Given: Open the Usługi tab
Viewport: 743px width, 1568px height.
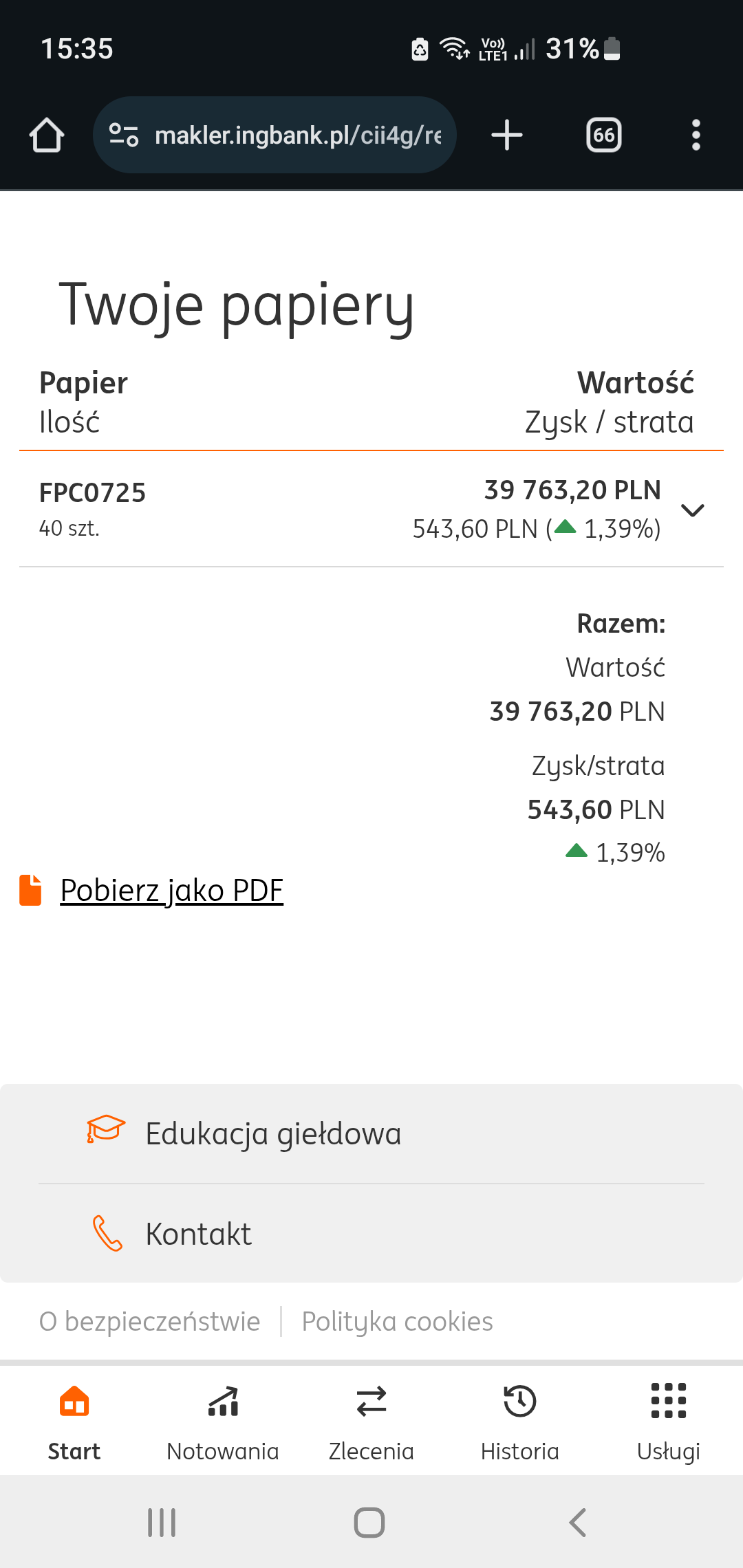Looking at the screenshot, I should point(669,1421).
